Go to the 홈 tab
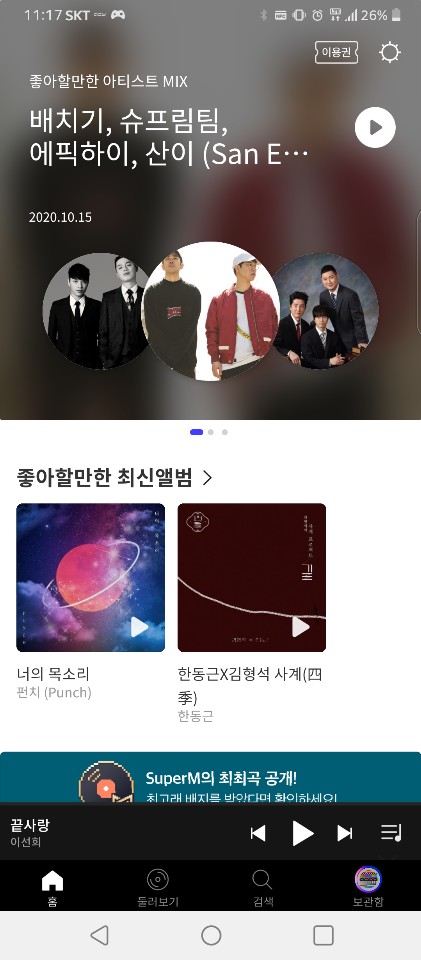Viewport: 421px width, 960px height. tap(53, 888)
